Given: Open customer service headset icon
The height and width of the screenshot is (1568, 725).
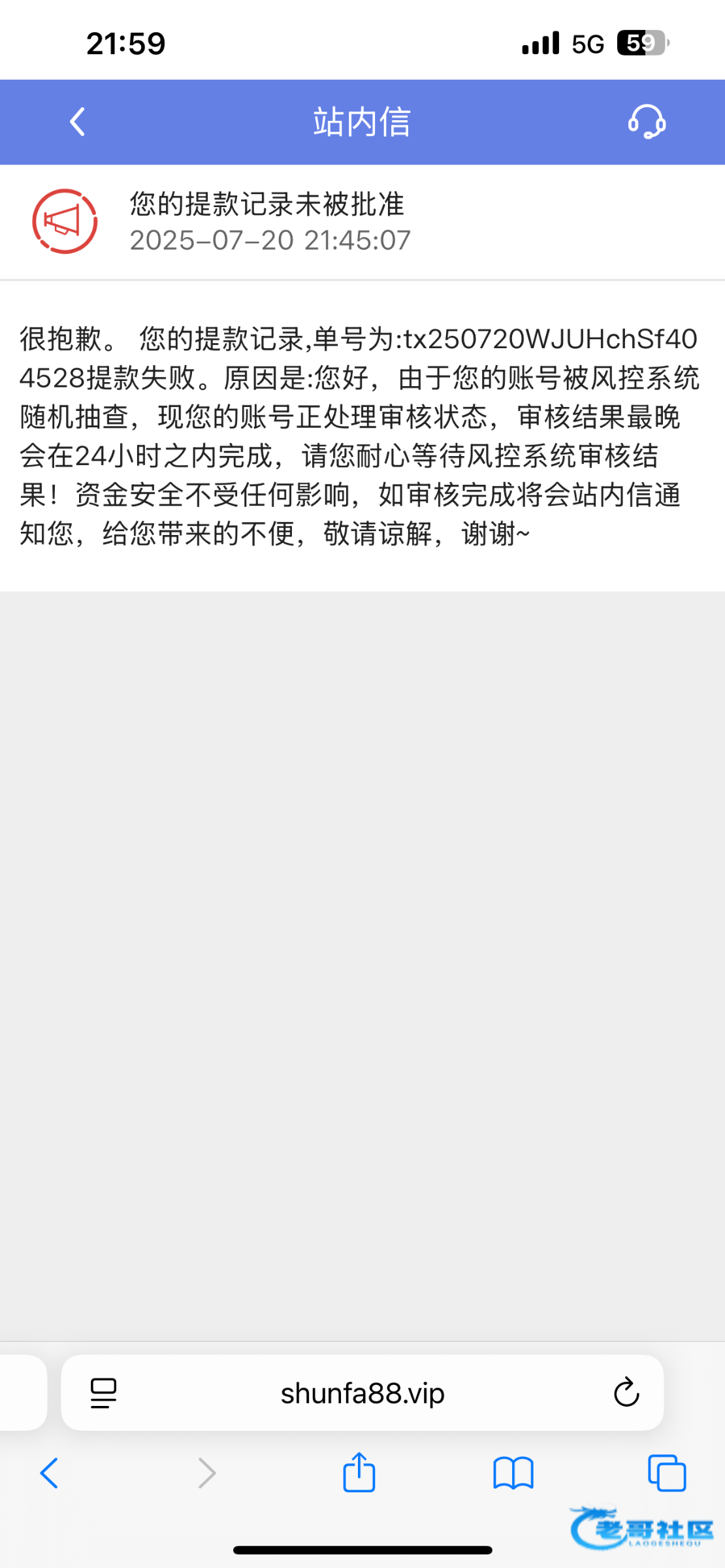Looking at the screenshot, I should [647, 122].
